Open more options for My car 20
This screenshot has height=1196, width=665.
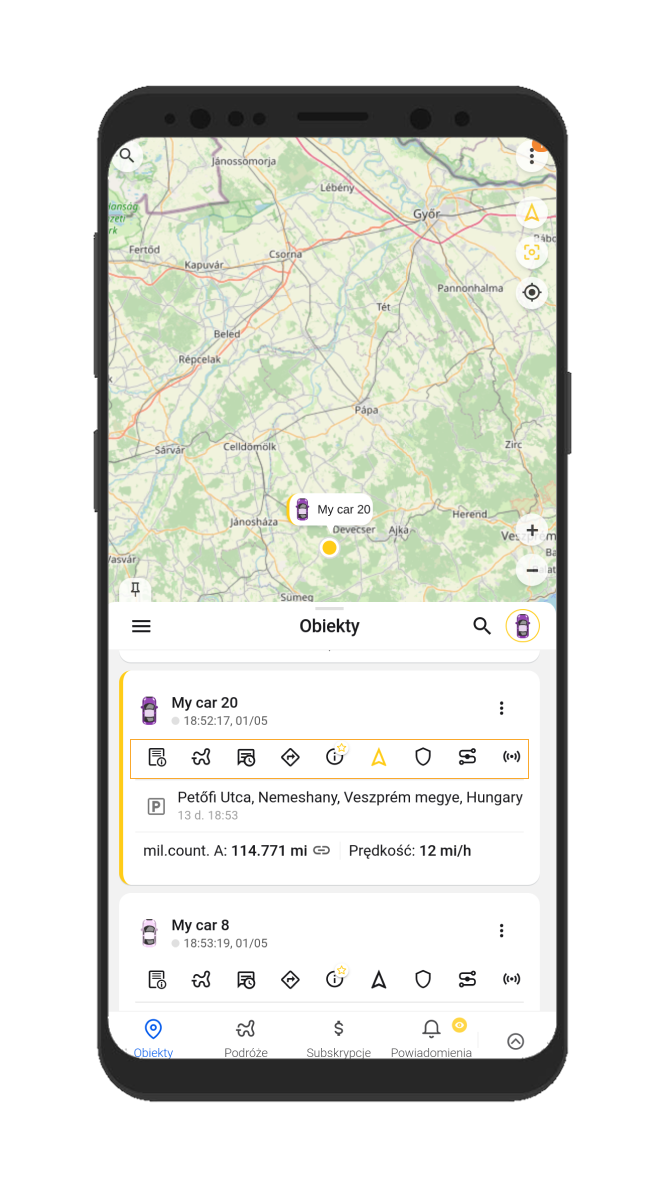point(501,708)
